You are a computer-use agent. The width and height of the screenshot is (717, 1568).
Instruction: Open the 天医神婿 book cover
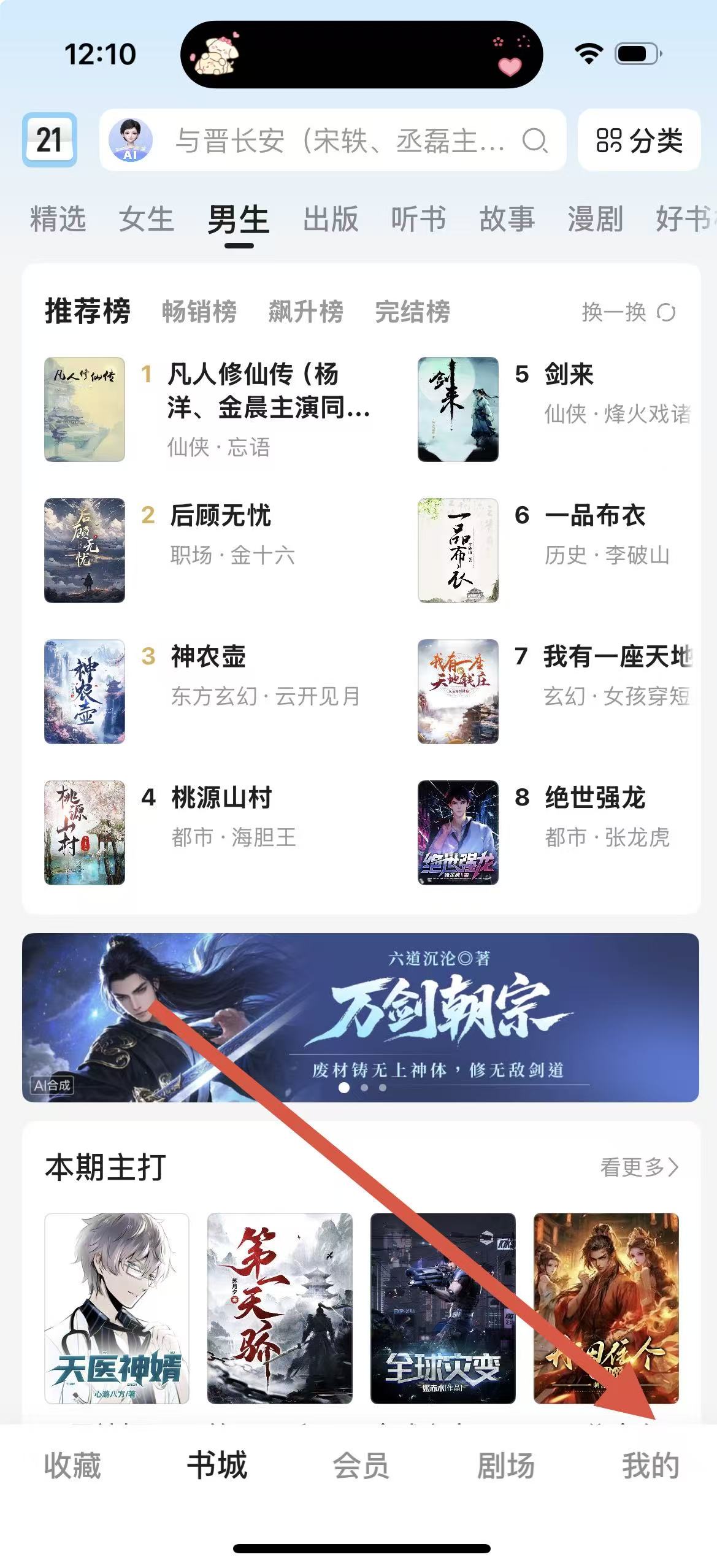[x=117, y=1308]
